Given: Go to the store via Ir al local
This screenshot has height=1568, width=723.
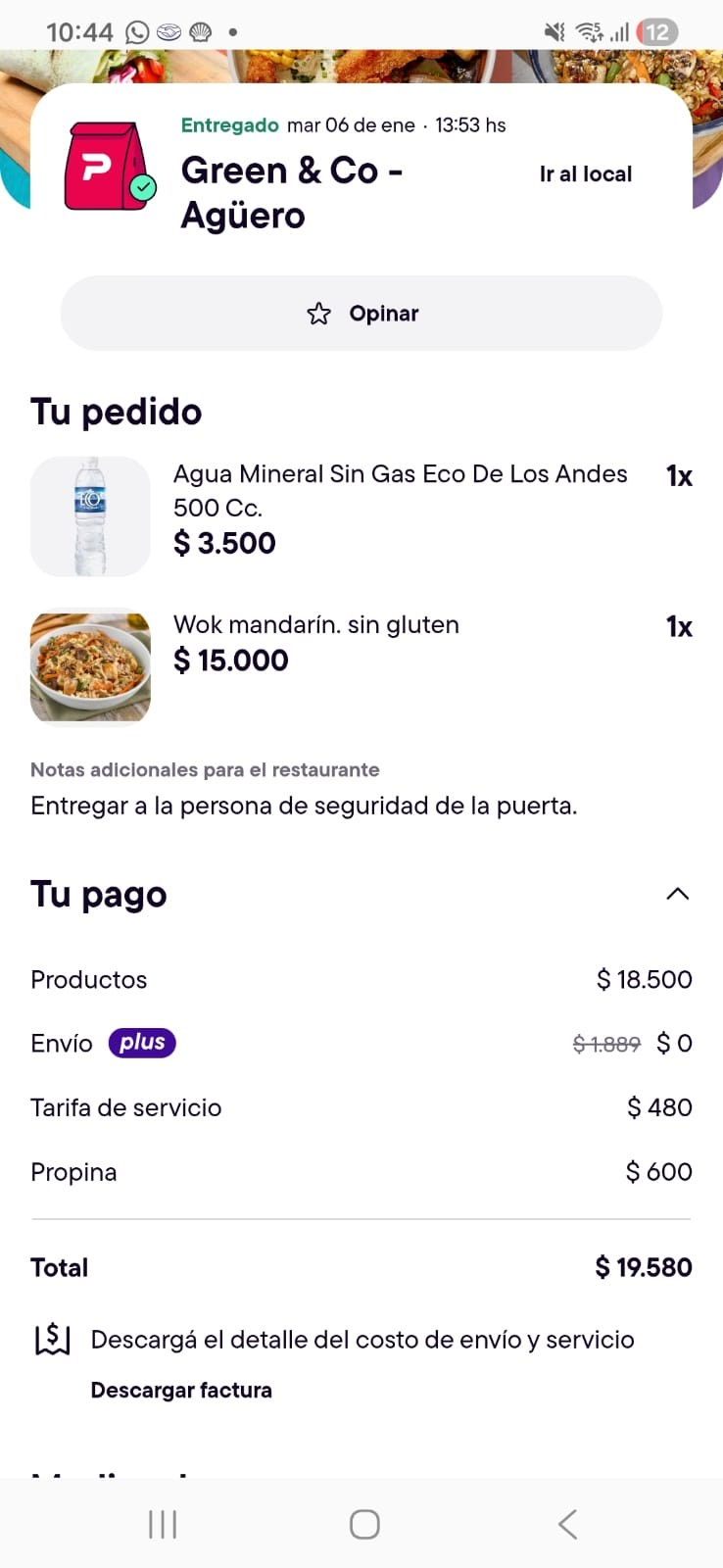Looking at the screenshot, I should (585, 174).
